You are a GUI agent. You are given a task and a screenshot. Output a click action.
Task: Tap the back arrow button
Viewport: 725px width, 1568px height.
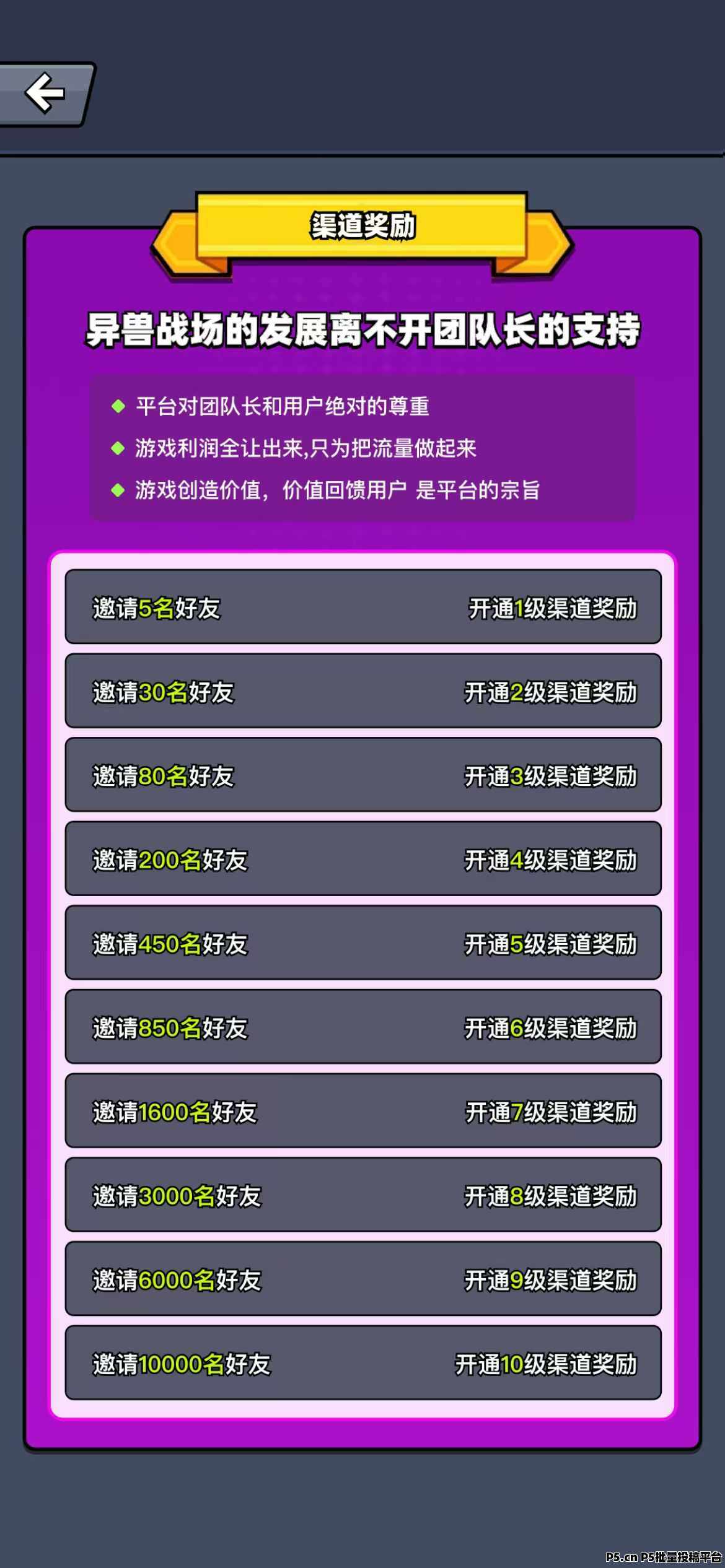pyautogui.click(x=45, y=94)
